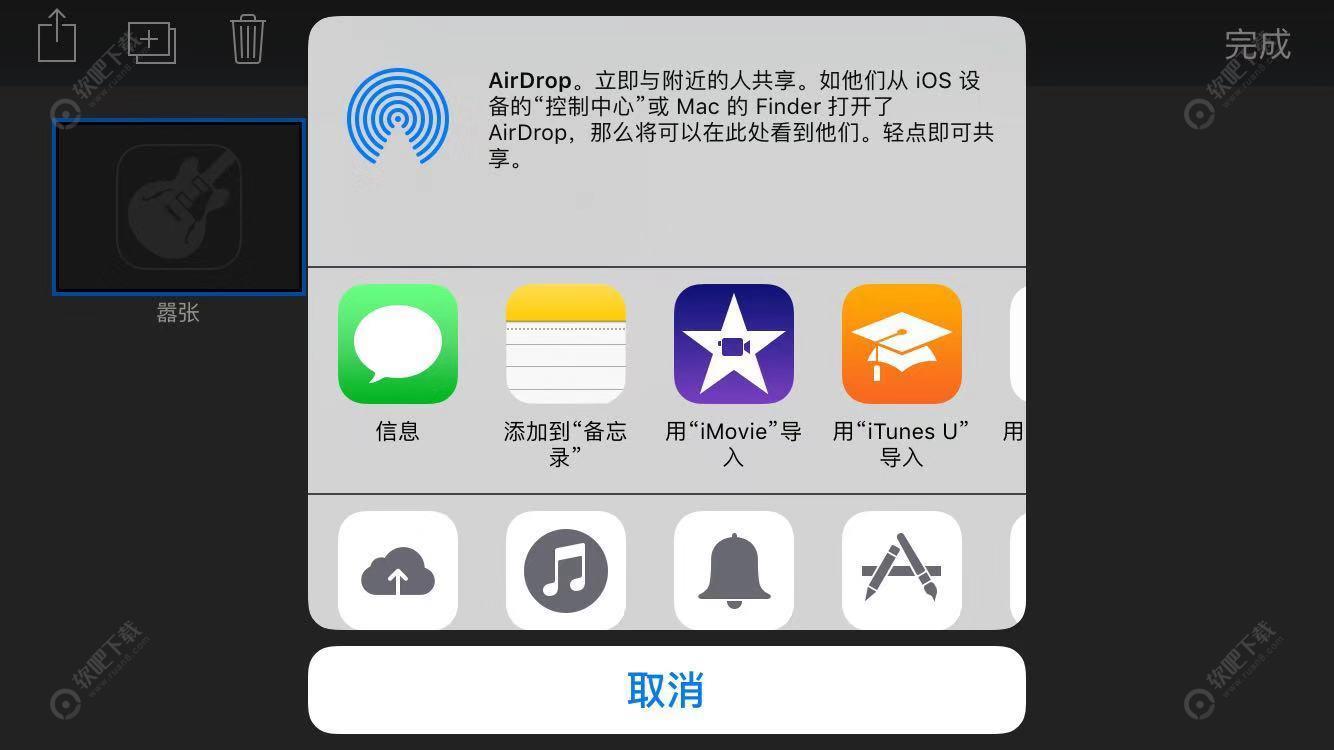
Task: Choose 添加到"备忘录" notes option
Action: click(x=566, y=344)
